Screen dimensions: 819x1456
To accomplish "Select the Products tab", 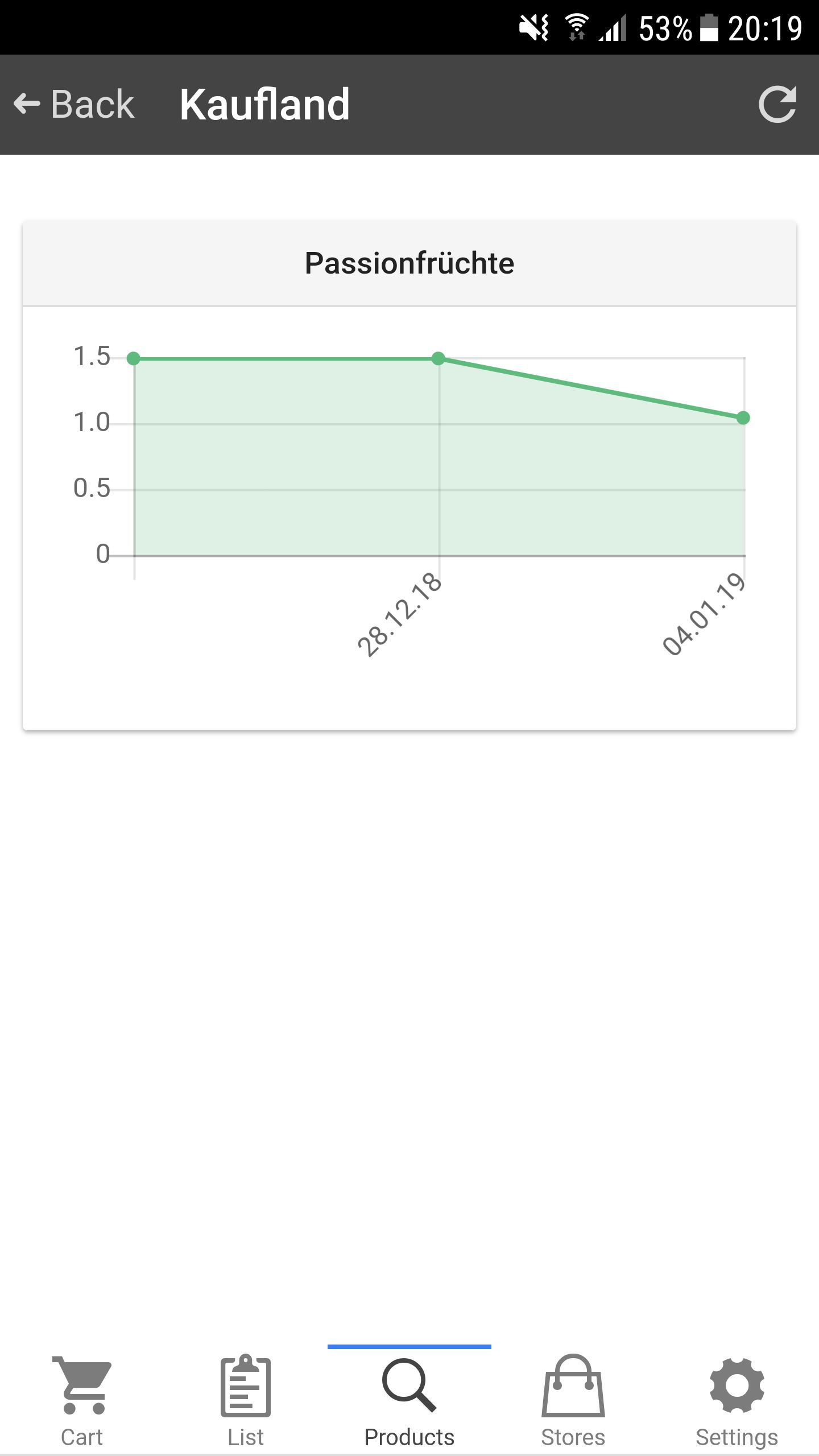I will [x=409, y=1400].
